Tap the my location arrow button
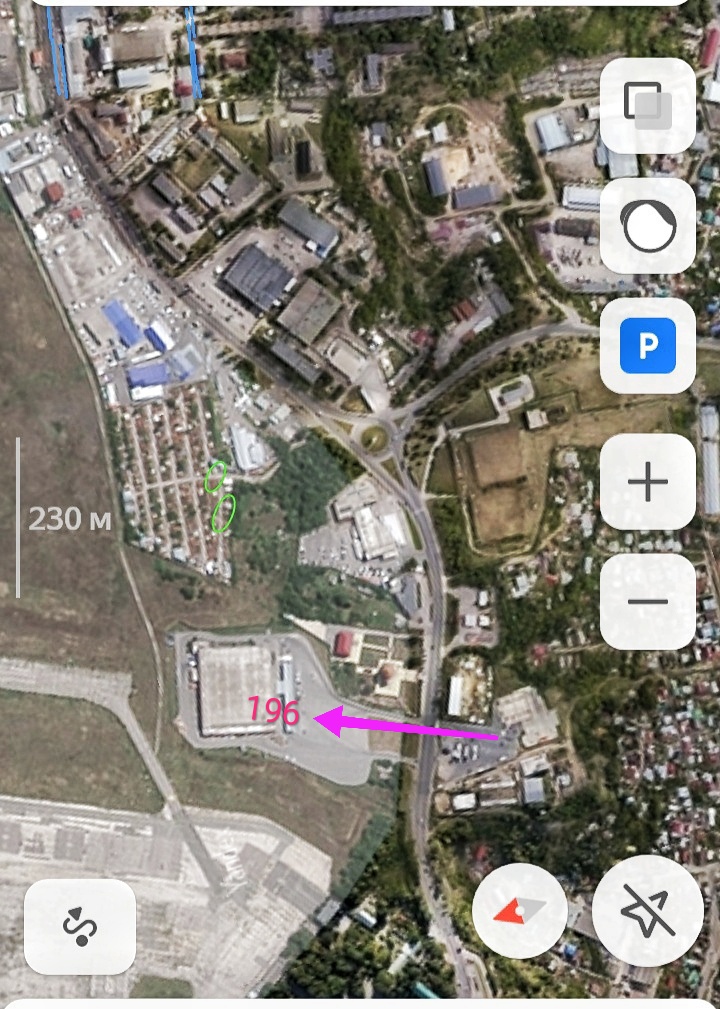Viewport: 720px width, 1009px height. (647, 911)
